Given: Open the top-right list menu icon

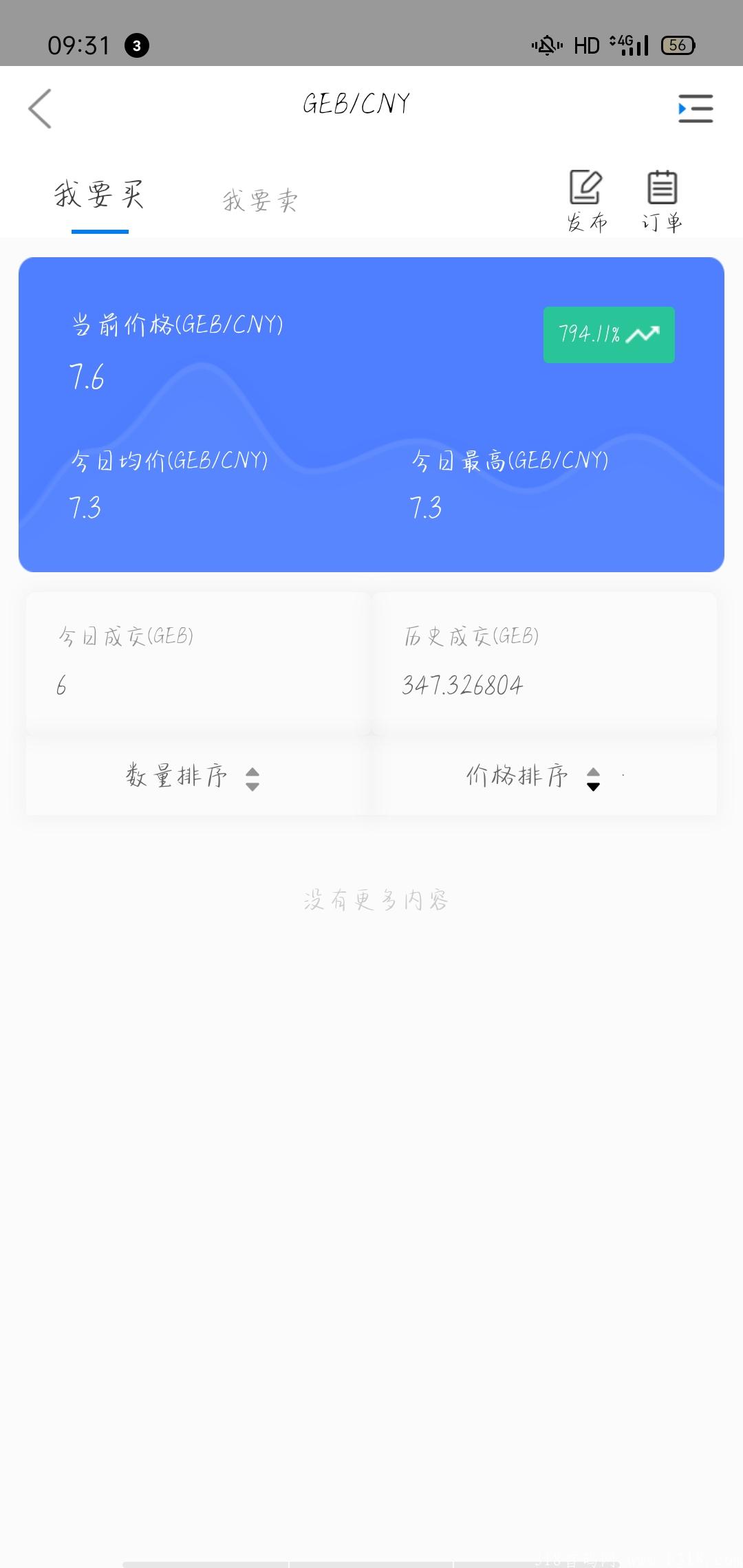Looking at the screenshot, I should (x=696, y=109).
